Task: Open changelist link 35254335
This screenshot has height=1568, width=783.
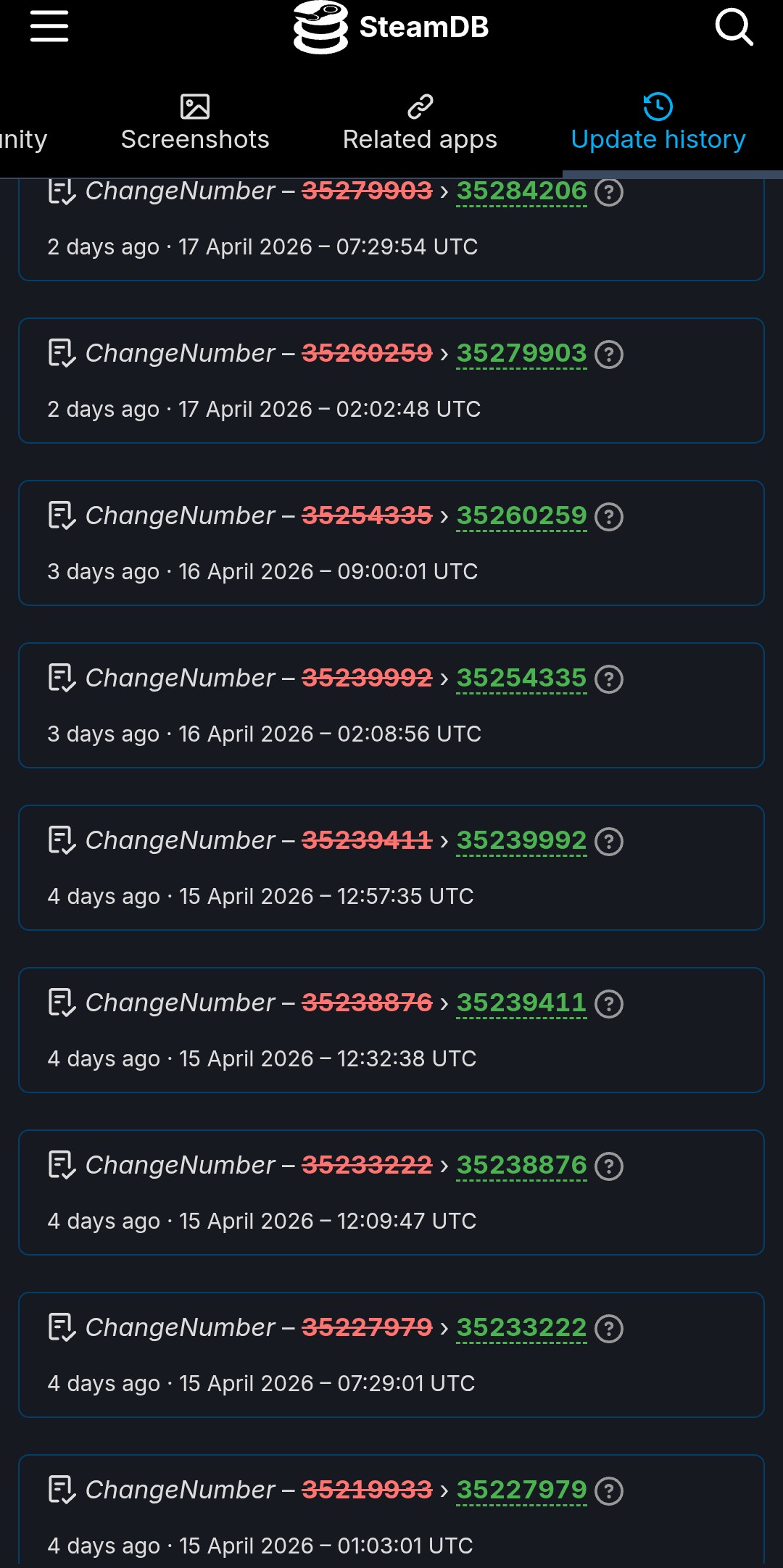Action: [x=521, y=679]
